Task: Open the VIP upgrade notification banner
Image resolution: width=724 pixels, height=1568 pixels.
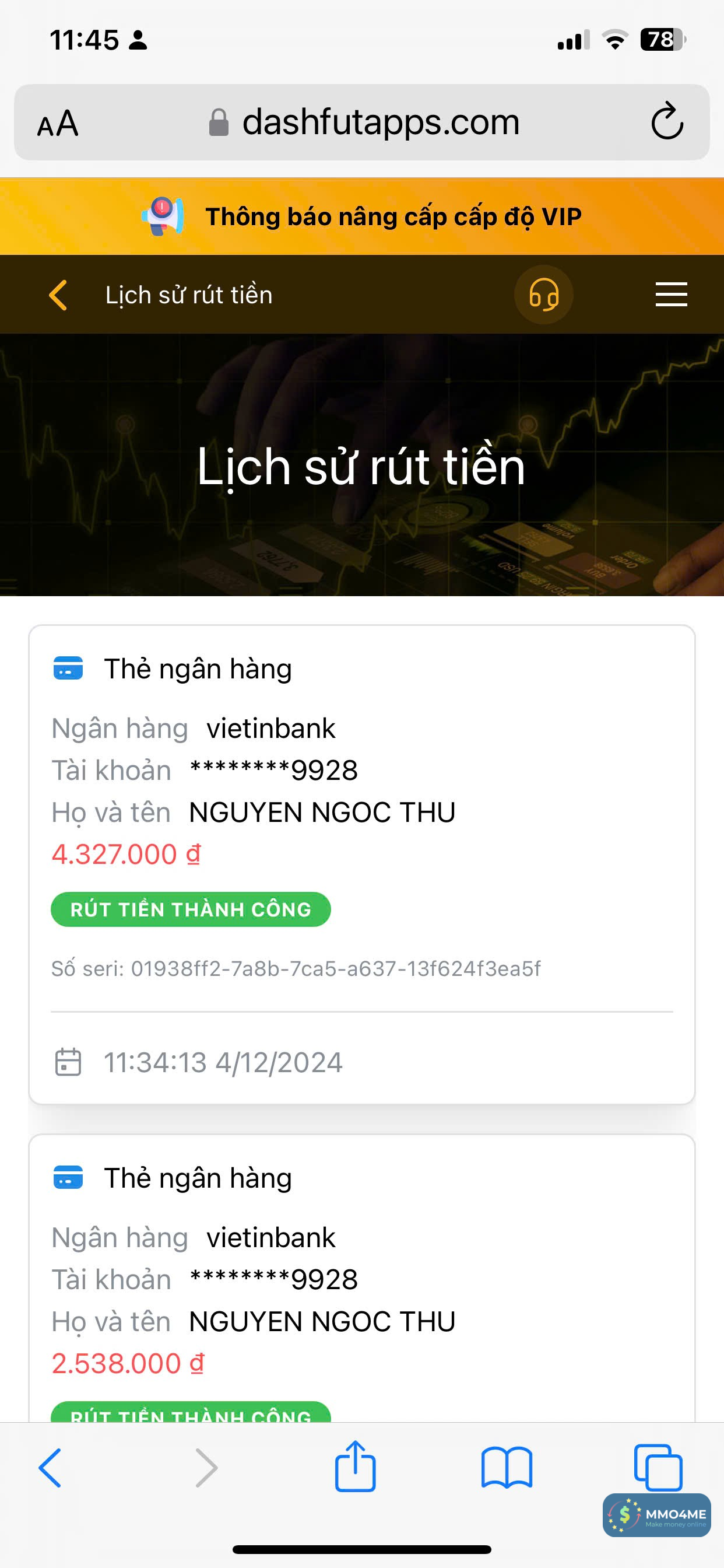Action: point(362,216)
